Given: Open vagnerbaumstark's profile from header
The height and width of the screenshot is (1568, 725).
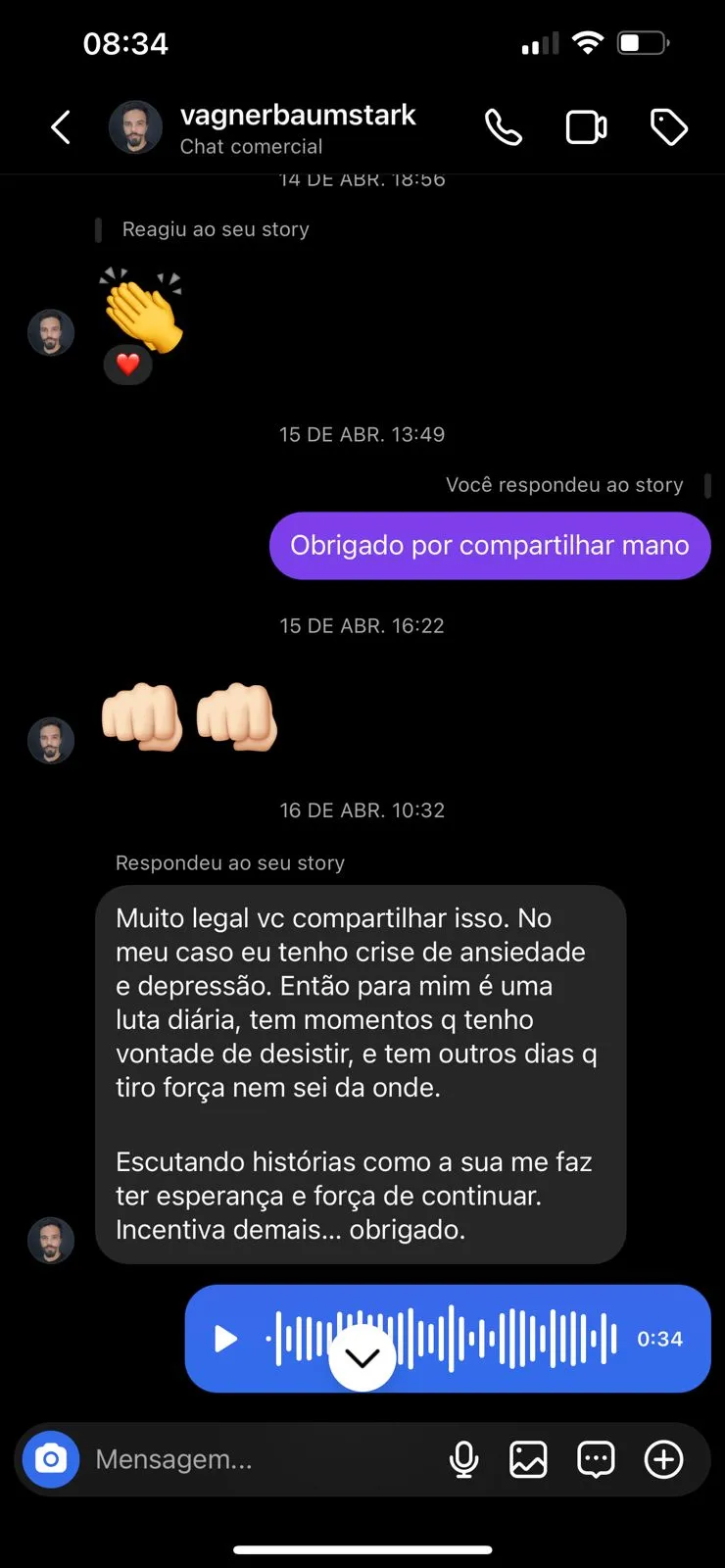Looking at the screenshot, I should point(297,127).
